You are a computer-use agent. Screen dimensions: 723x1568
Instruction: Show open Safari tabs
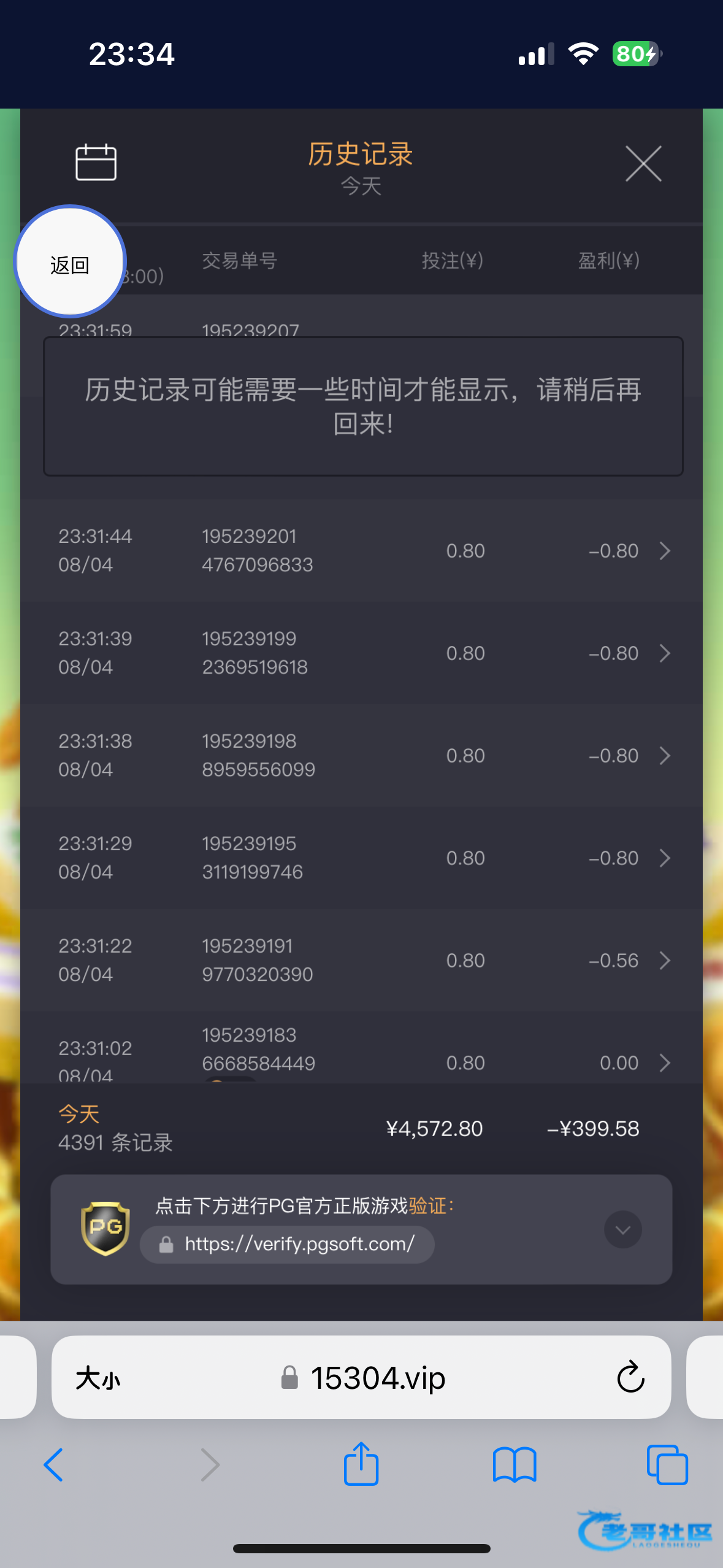pos(667,1465)
